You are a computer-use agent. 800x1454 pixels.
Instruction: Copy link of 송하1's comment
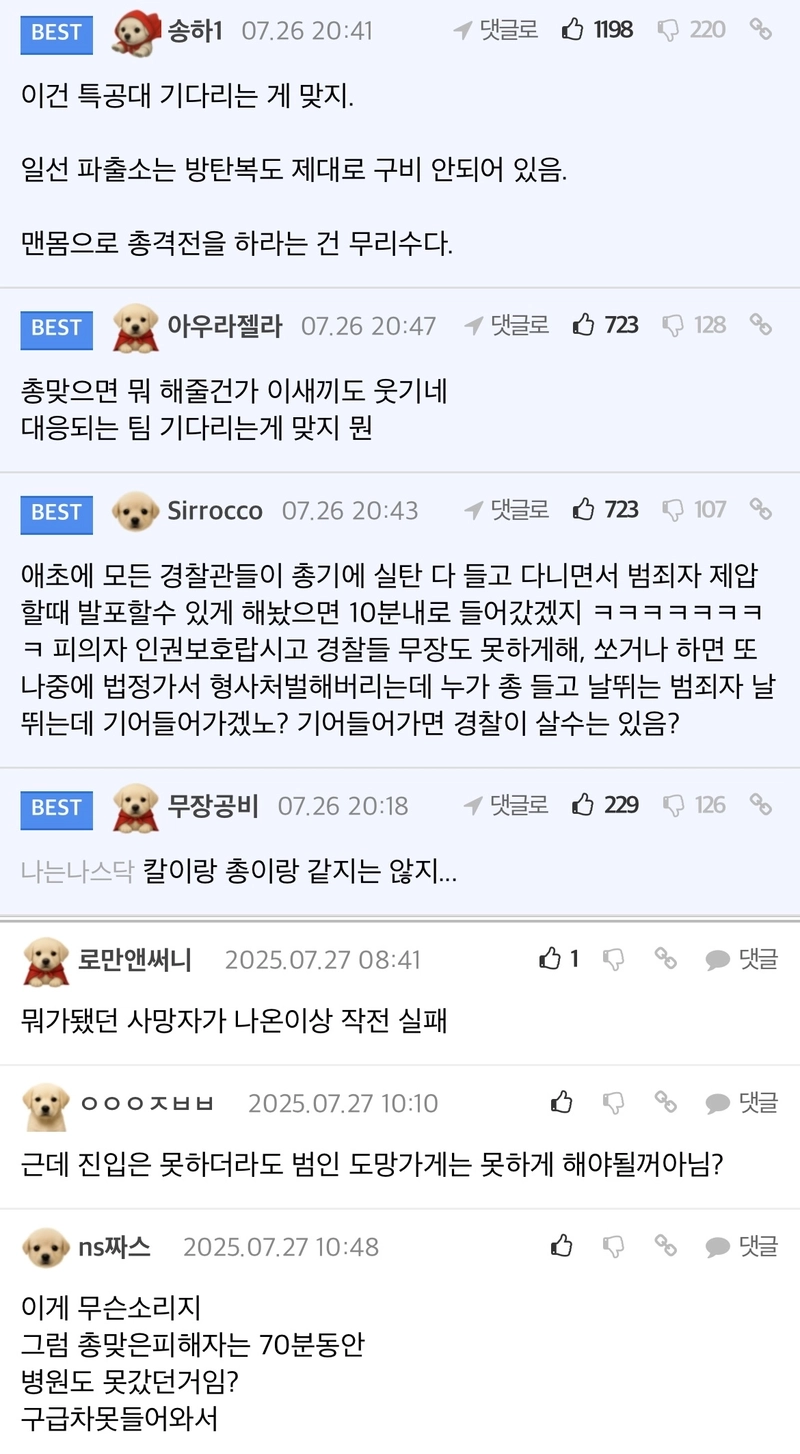point(761,30)
